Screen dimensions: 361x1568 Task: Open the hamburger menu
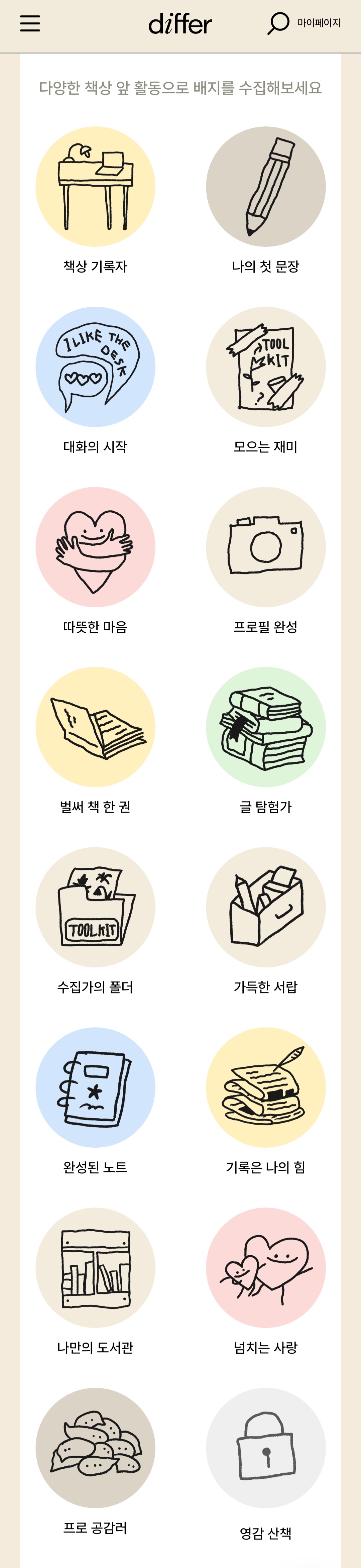(x=30, y=23)
